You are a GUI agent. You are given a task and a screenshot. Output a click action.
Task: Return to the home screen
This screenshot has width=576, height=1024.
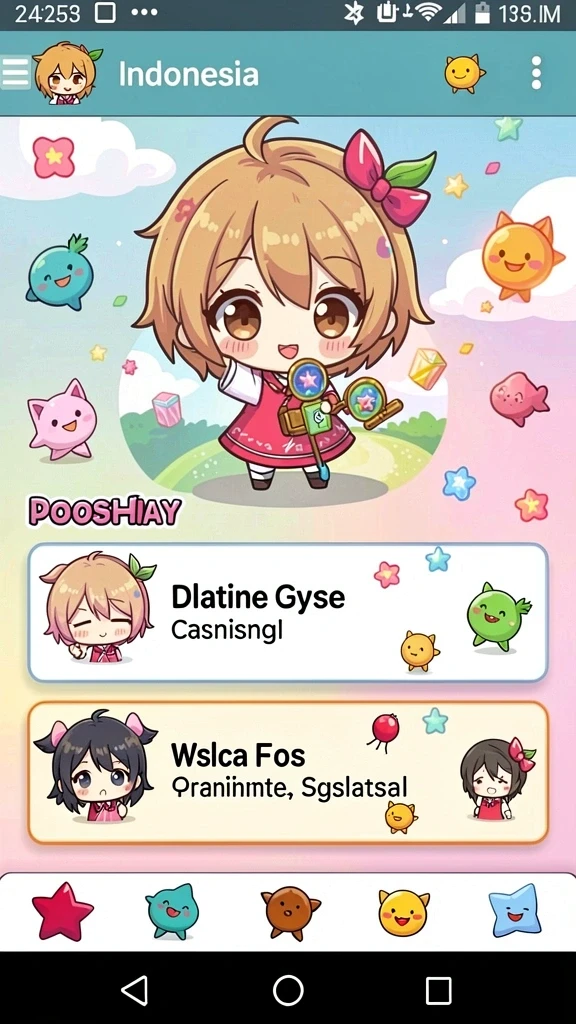[x=288, y=990]
